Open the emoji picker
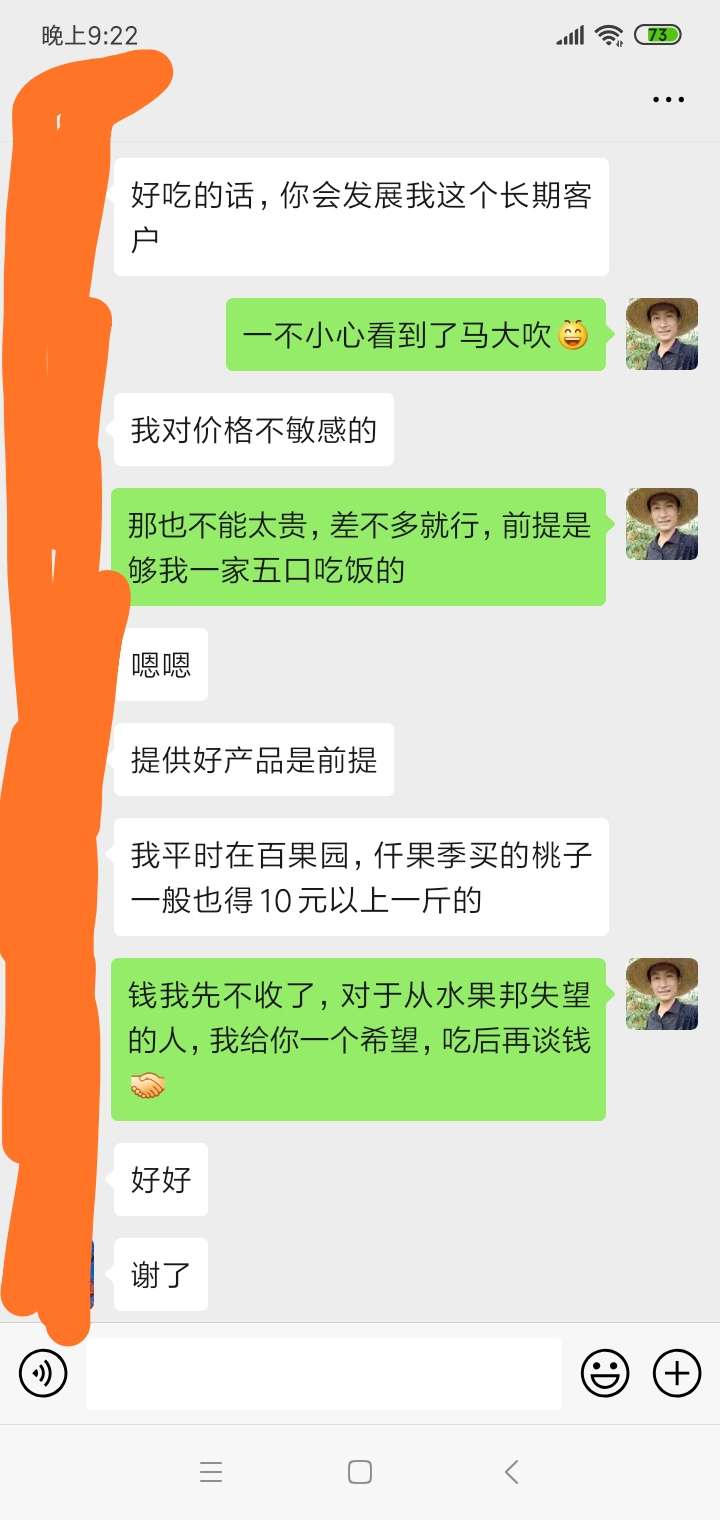The height and width of the screenshot is (1520, 720). pos(605,1373)
